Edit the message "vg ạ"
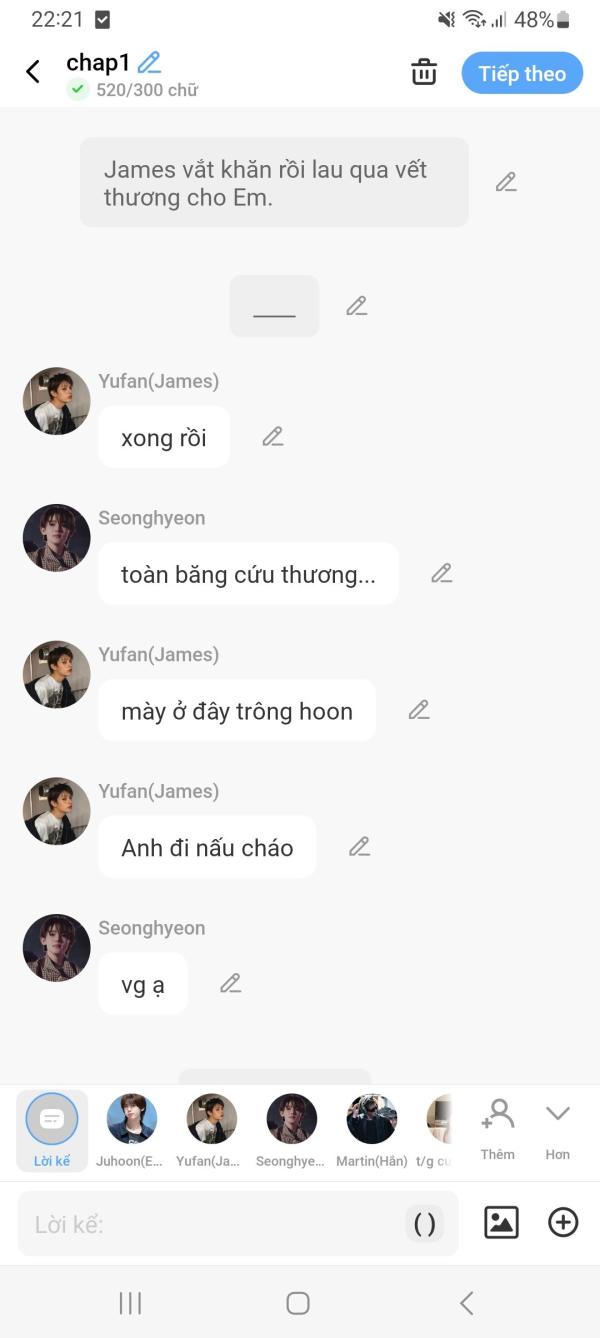Image resolution: width=600 pixels, height=1338 pixels. pyautogui.click(x=230, y=983)
